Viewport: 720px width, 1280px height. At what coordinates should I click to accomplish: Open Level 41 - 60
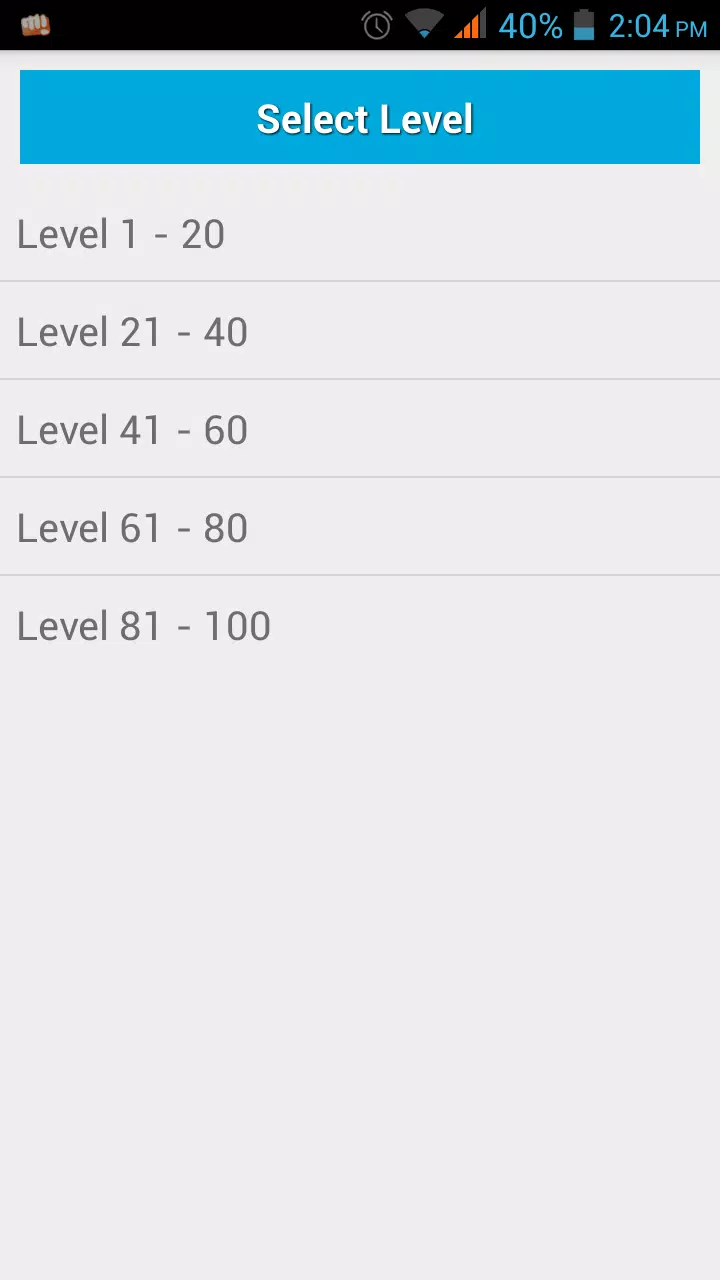coord(360,428)
